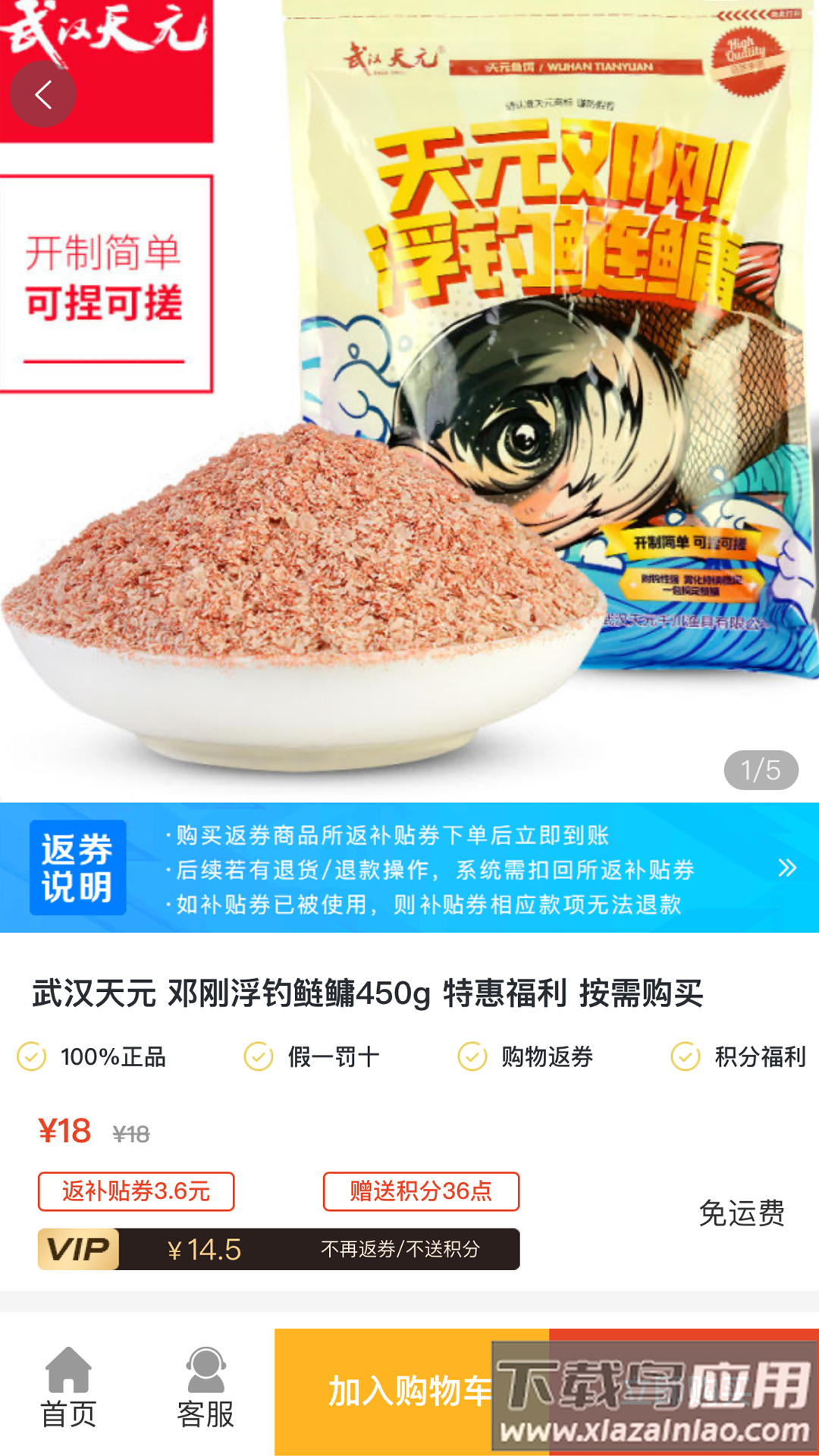Select the VIP ¥14.5 price option
The width and height of the screenshot is (819, 1456).
[278, 1249]
